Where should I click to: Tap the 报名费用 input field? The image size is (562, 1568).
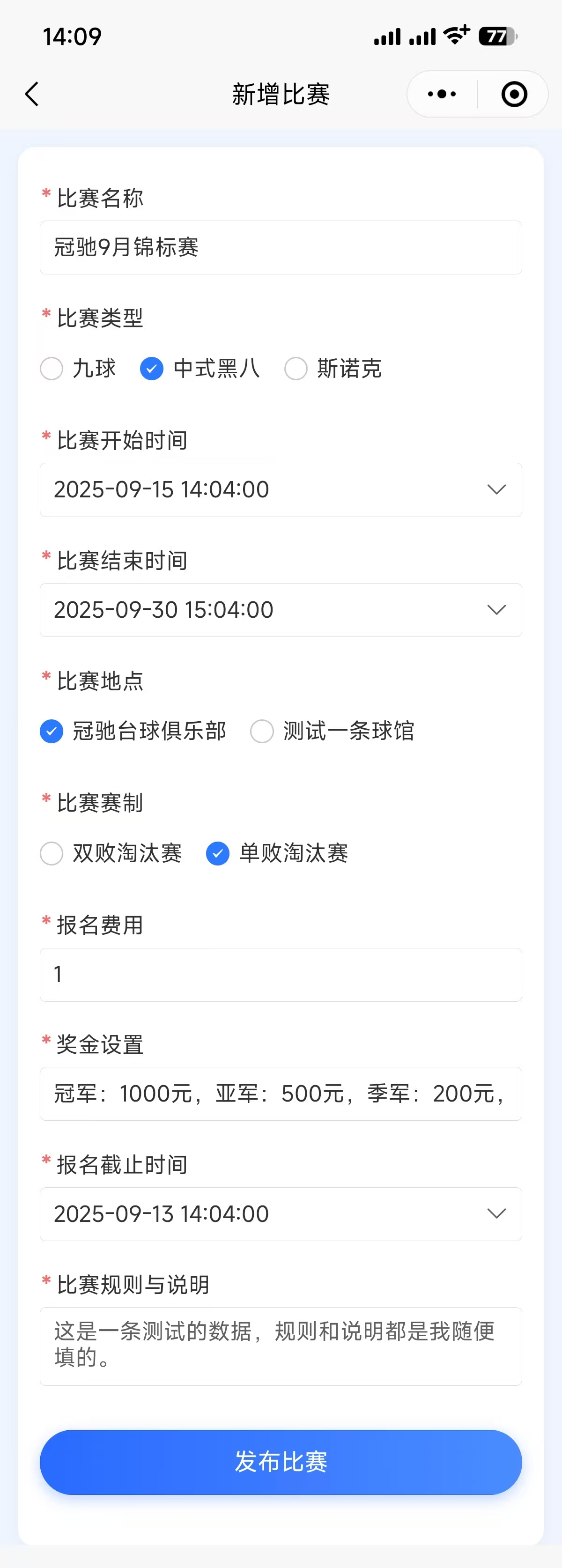coord(280,975)
